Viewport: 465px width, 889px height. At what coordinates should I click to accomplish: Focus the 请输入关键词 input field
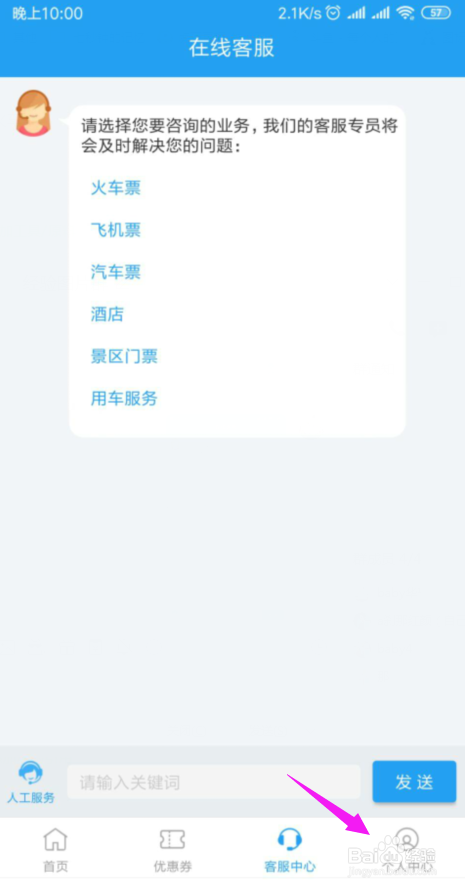tap(214, 782)
